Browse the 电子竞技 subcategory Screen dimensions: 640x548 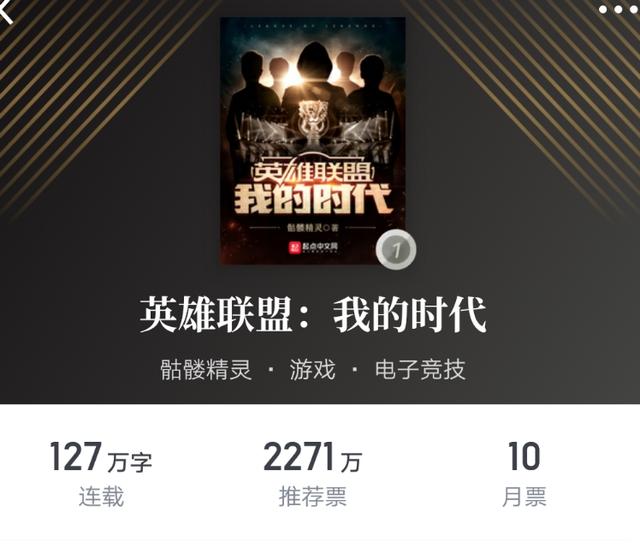click(420, 370)
